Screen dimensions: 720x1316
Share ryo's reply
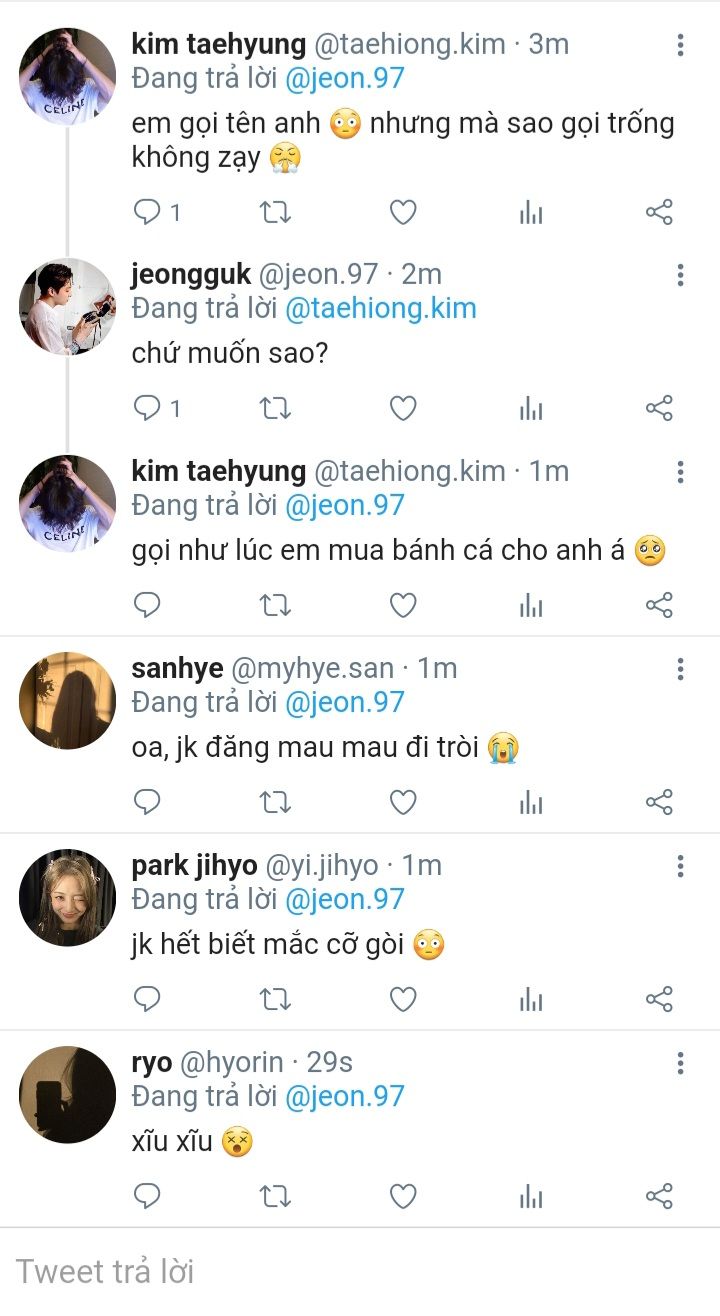click(659, 1196)
